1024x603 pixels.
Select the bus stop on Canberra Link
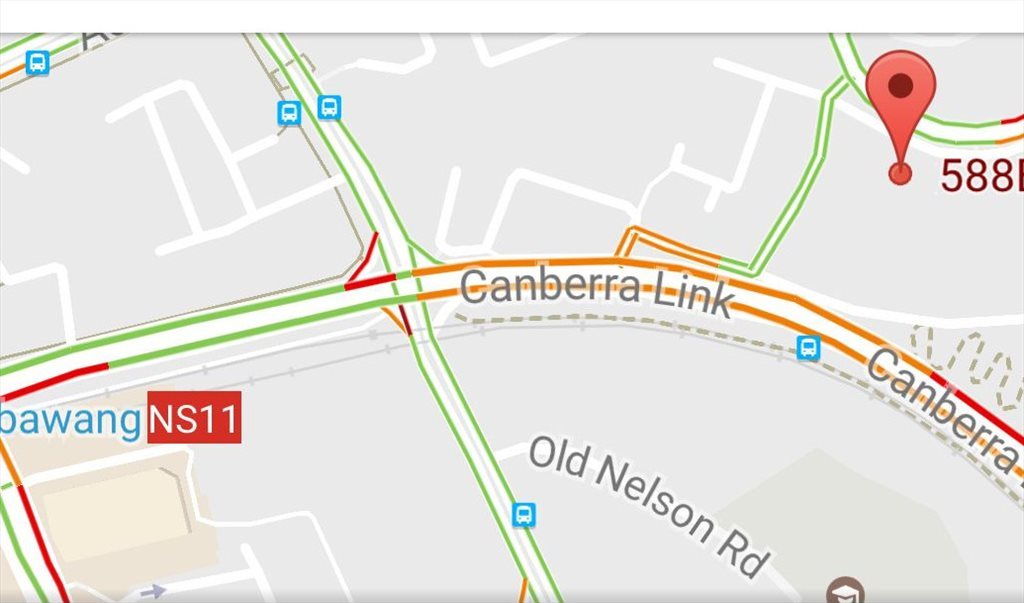(808, 348)
